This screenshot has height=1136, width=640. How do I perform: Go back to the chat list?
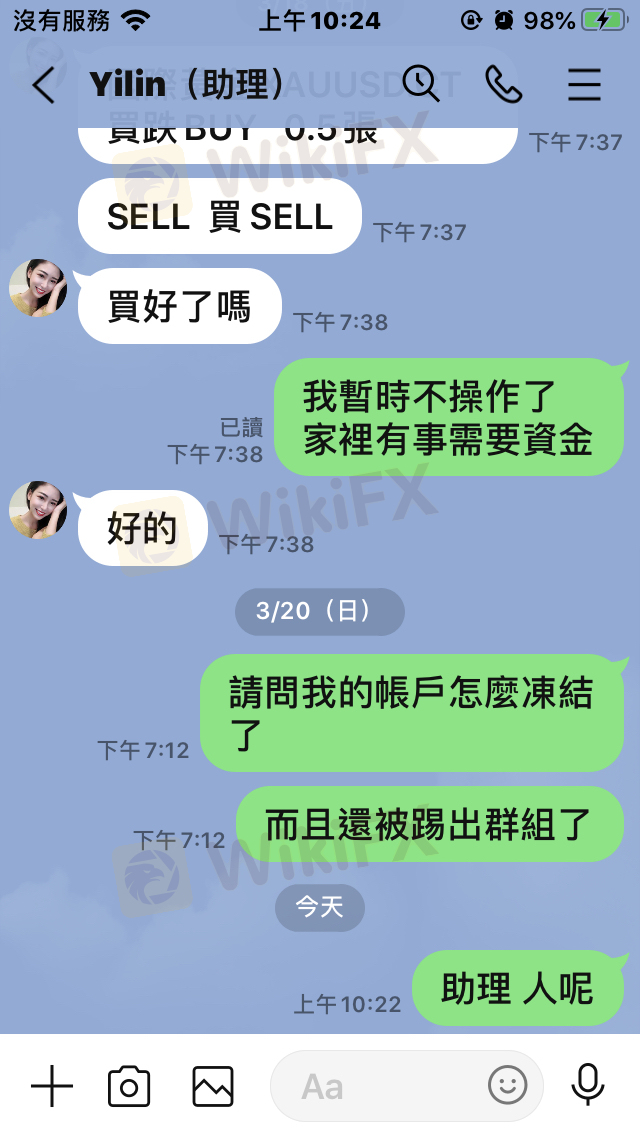pyautogui.click(x=43, y=86)
